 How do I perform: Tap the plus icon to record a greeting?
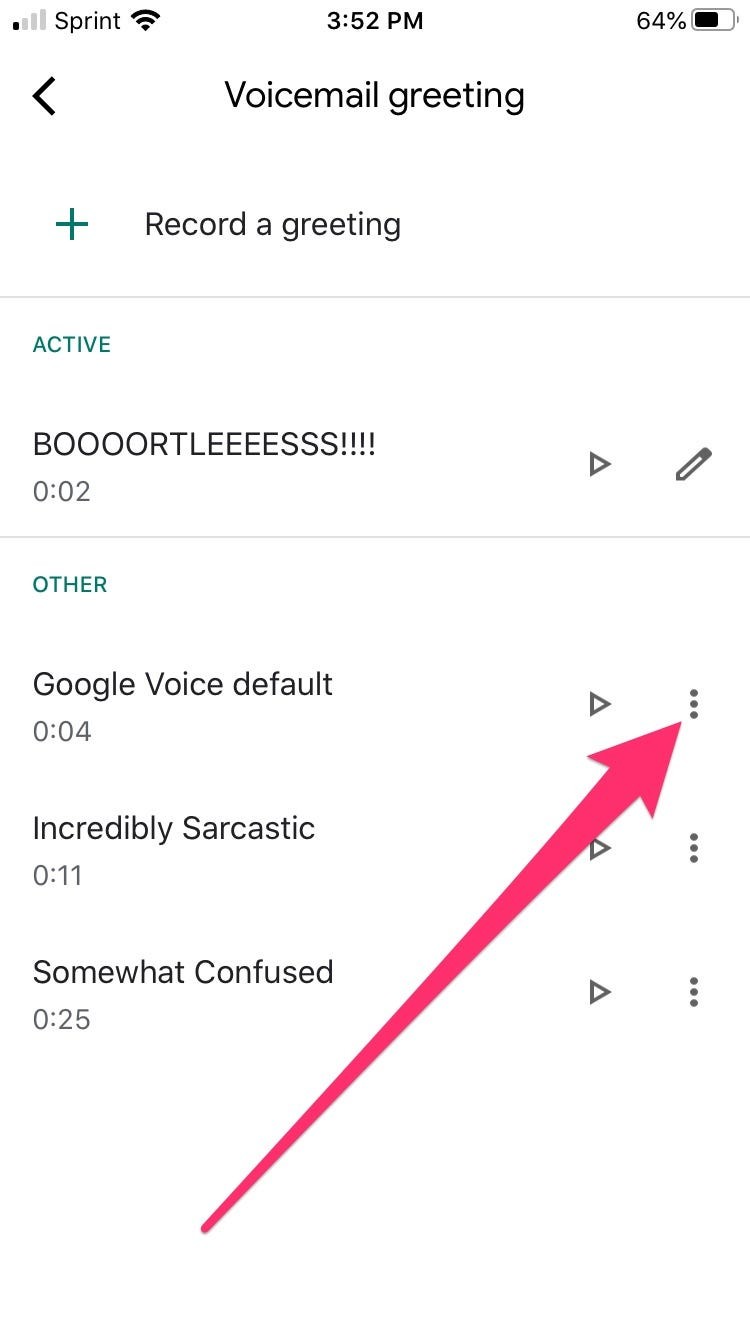tap(71, 223)
